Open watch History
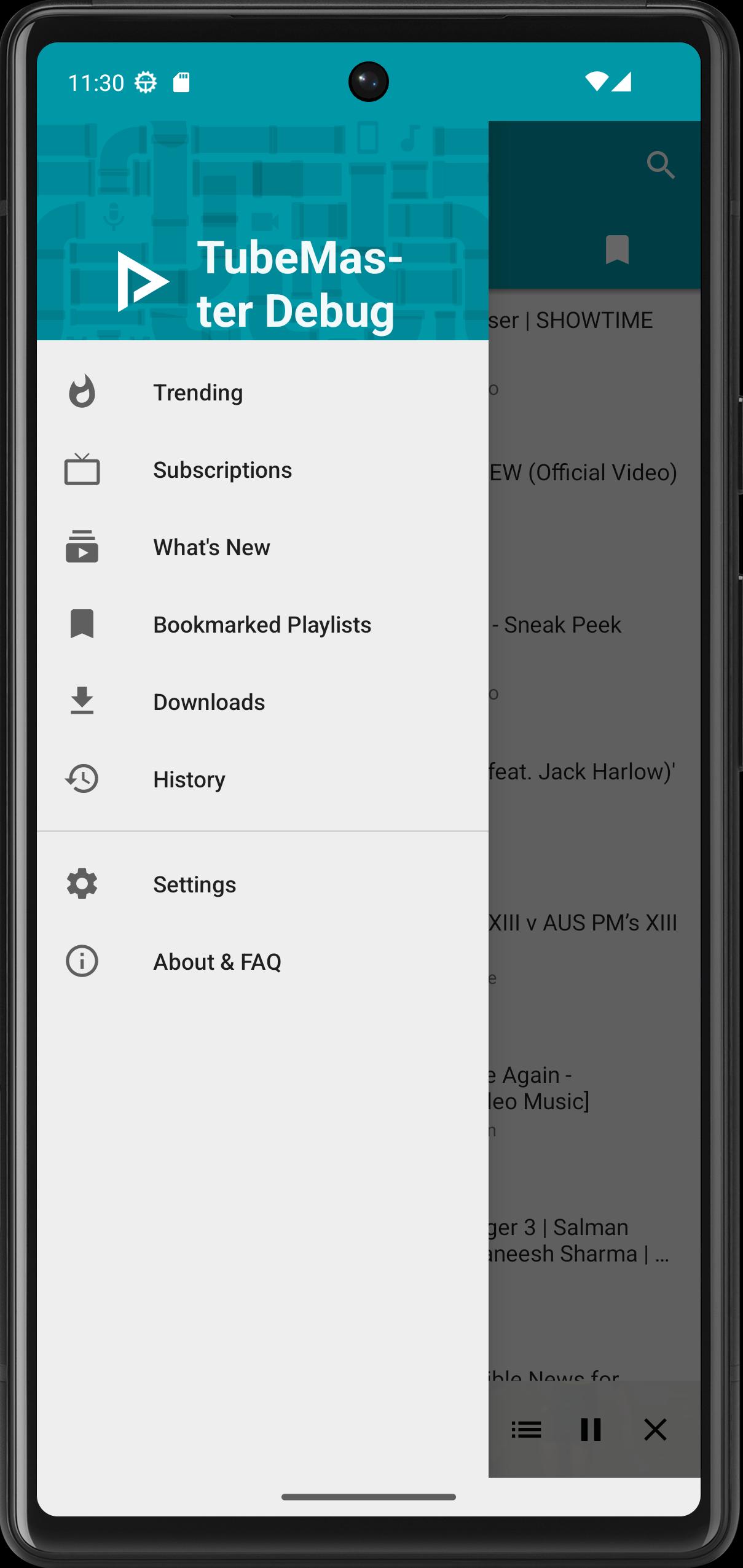This screenshot has width=743, height=1568. tap(262, 779)
